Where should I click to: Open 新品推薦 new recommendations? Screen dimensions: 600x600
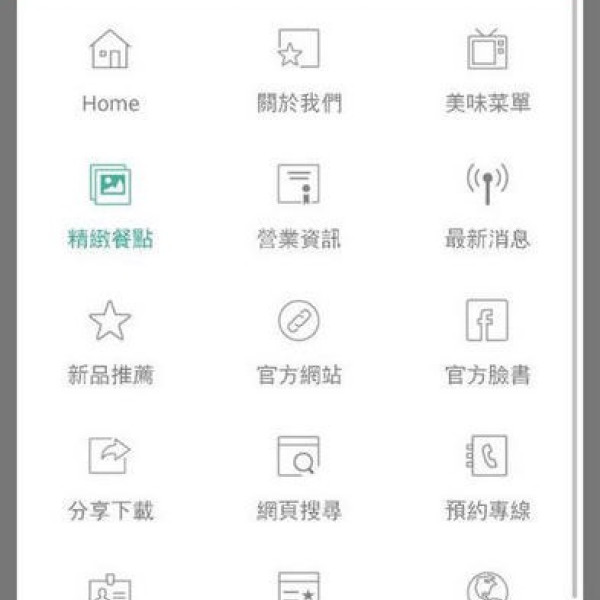(x=110, y=340)
